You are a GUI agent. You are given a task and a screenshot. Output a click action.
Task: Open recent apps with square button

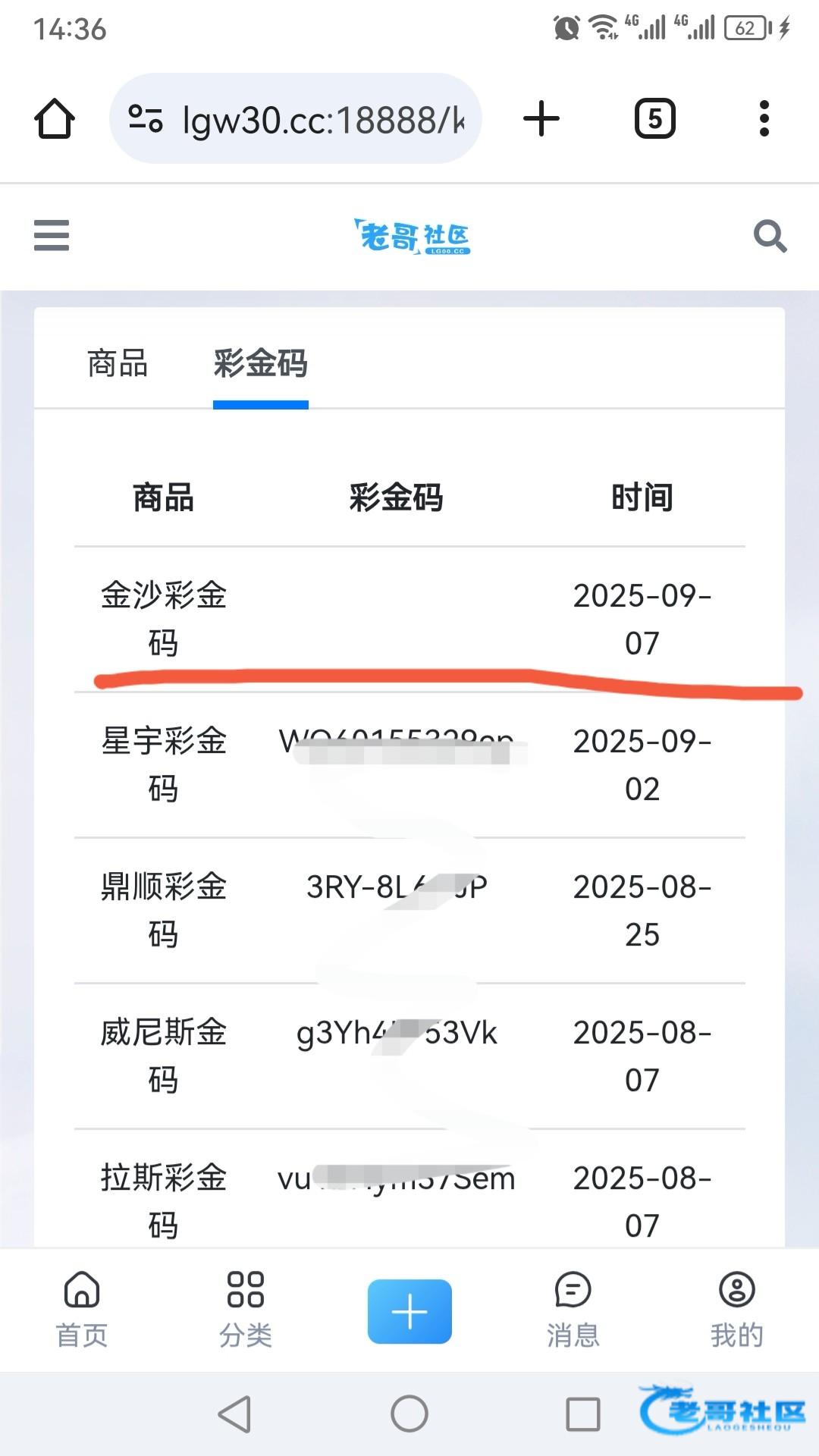(x=583, y=1414)
